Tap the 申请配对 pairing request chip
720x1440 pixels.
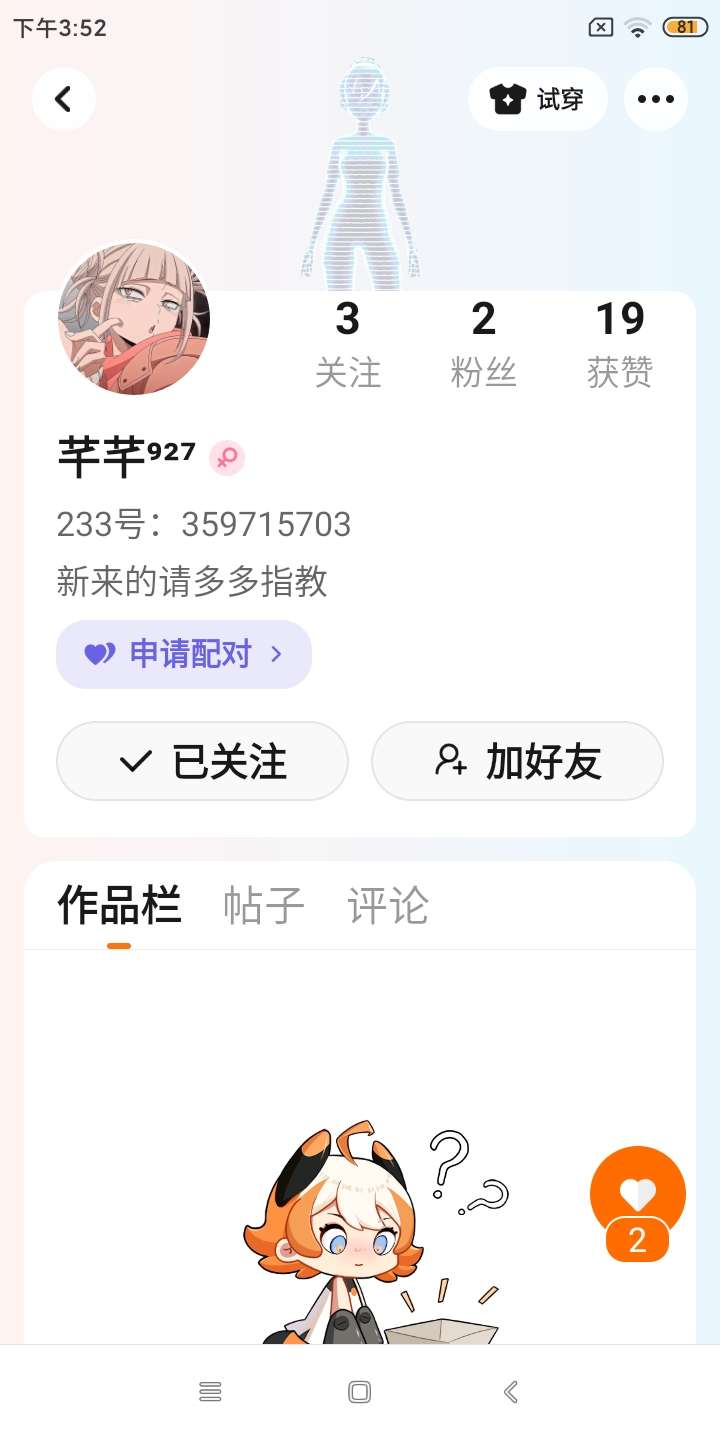point(184,654)
